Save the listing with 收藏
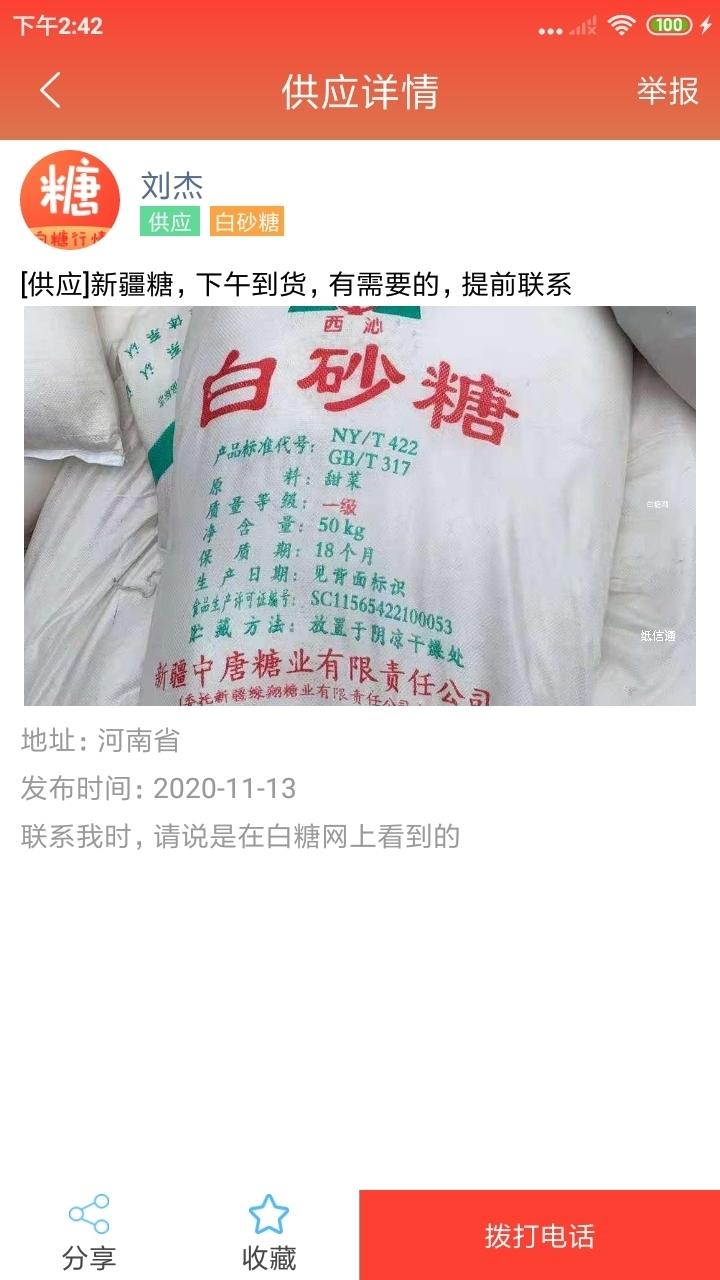This screenshot has width=720, height=1280. pyautogui.click(x=269, y=1234)
